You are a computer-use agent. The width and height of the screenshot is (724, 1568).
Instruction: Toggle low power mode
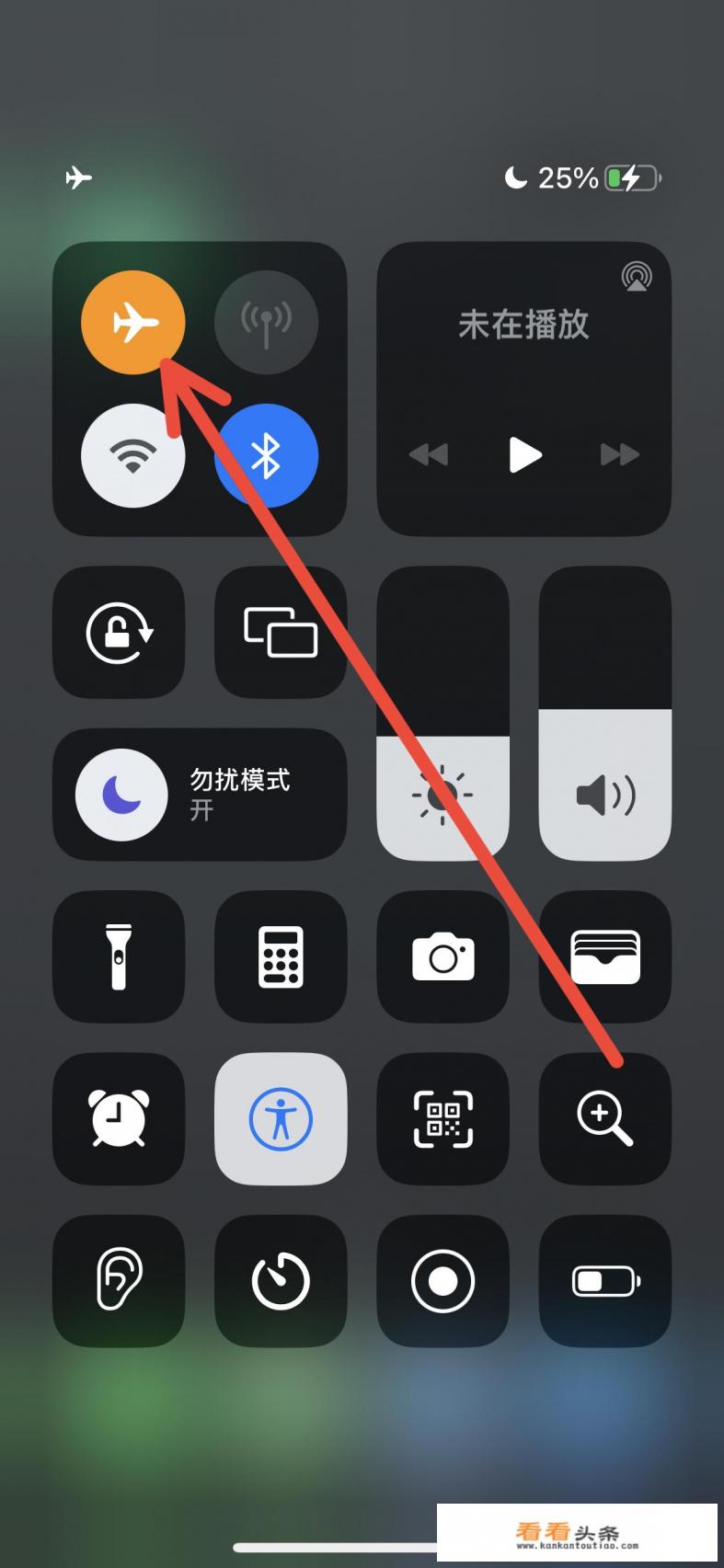[x=604, y=1280]
